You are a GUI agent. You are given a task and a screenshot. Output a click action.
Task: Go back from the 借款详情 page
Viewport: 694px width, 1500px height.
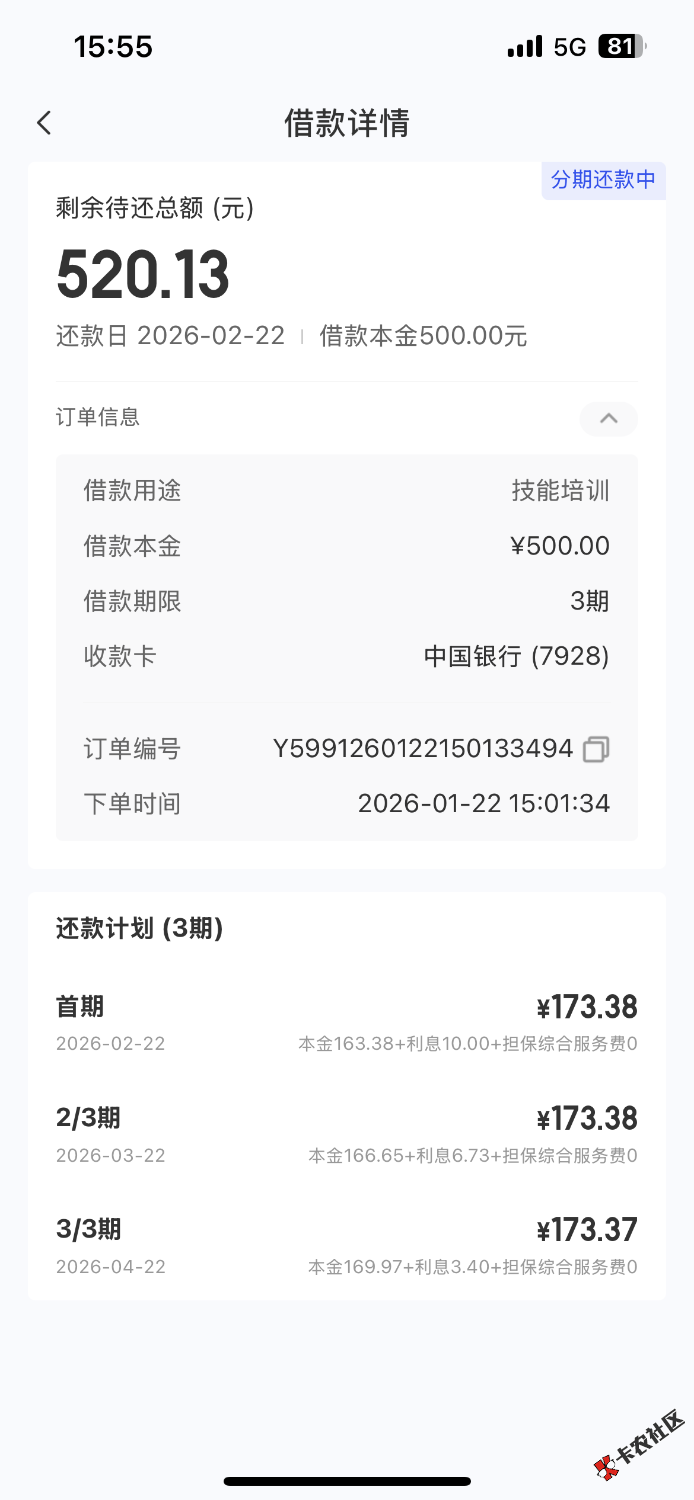(44, 123)
